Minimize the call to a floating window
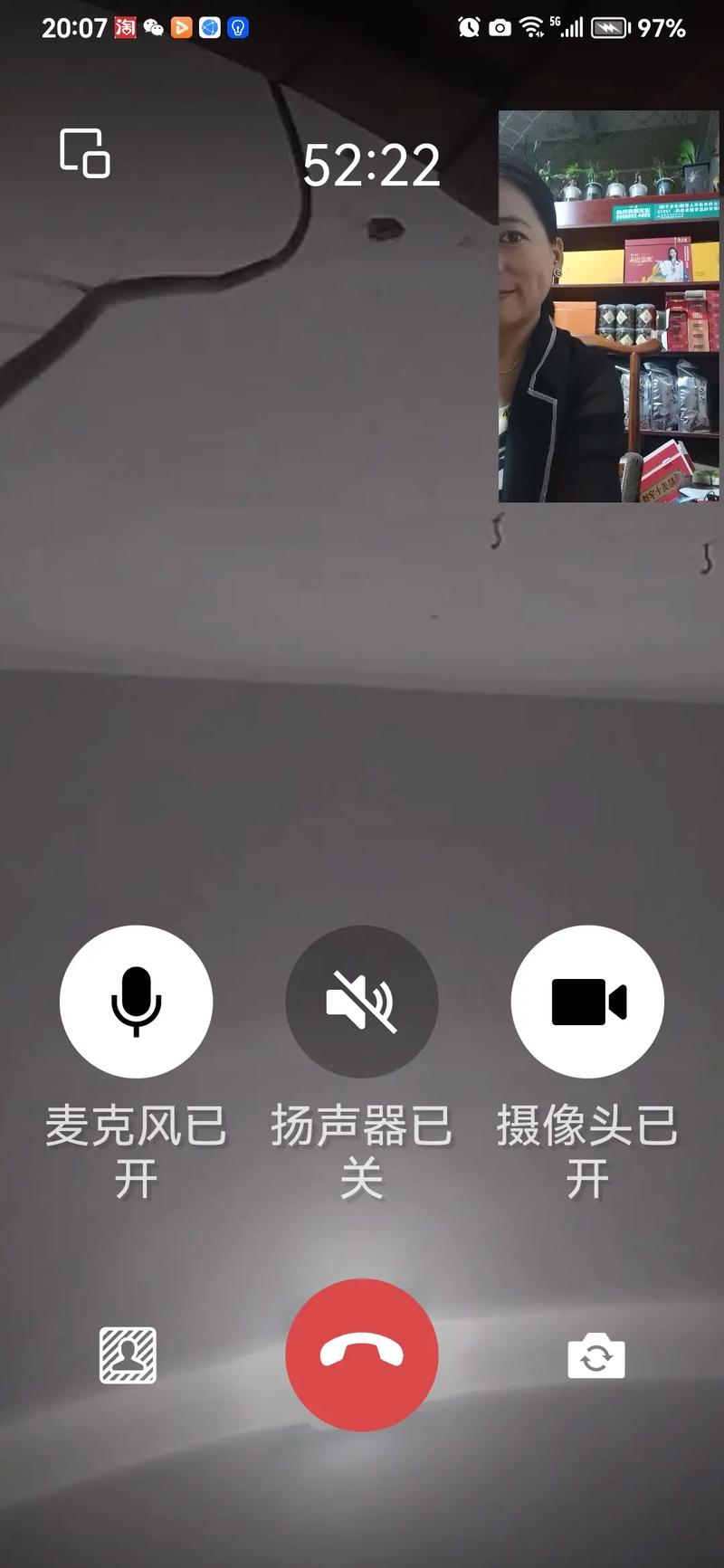Viewport: 724px width, 1568px height. pyautogui.click(x=85, y=153)
